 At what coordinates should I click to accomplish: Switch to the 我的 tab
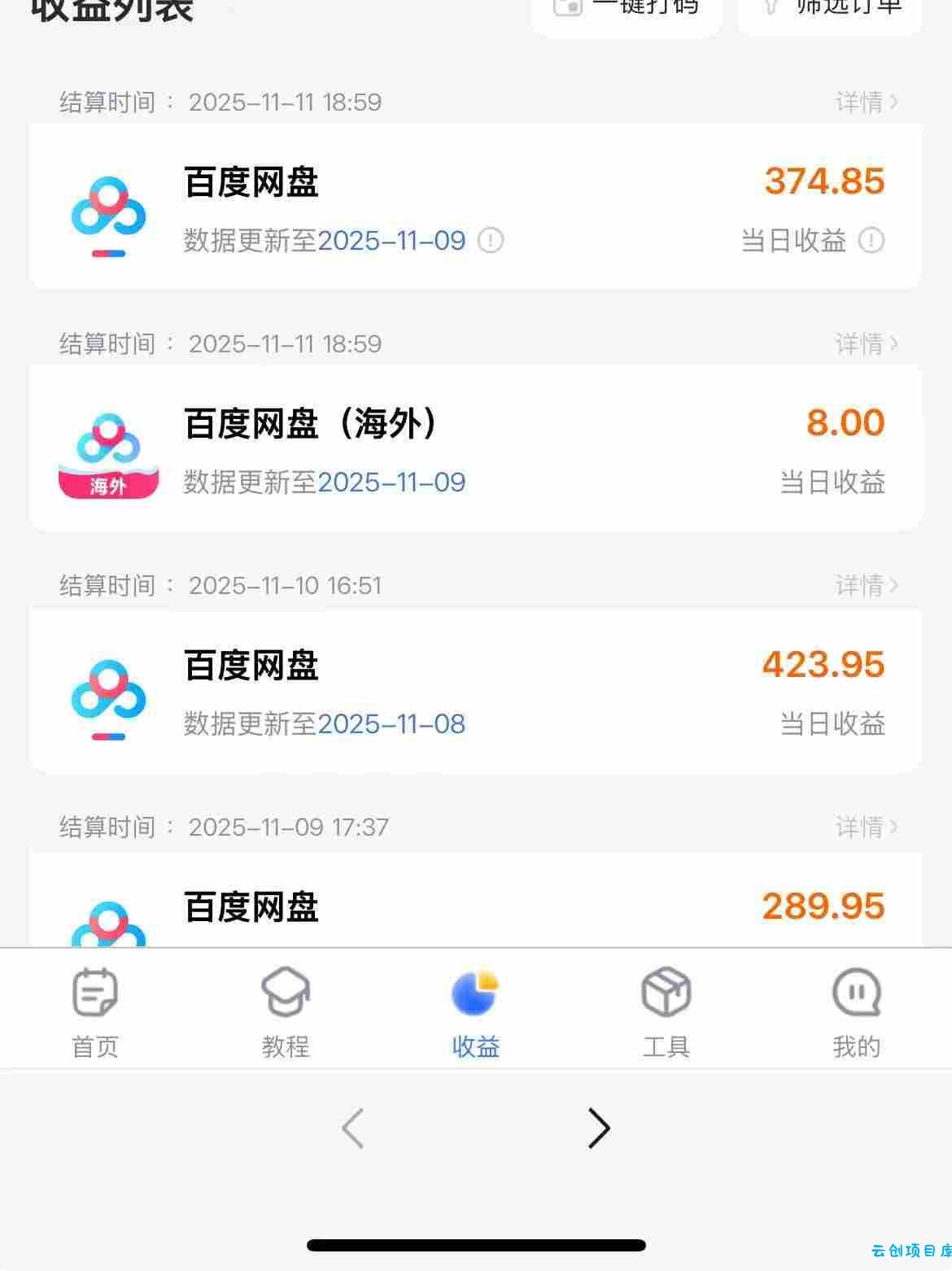pyautogui.click(x=856, y=1009)
